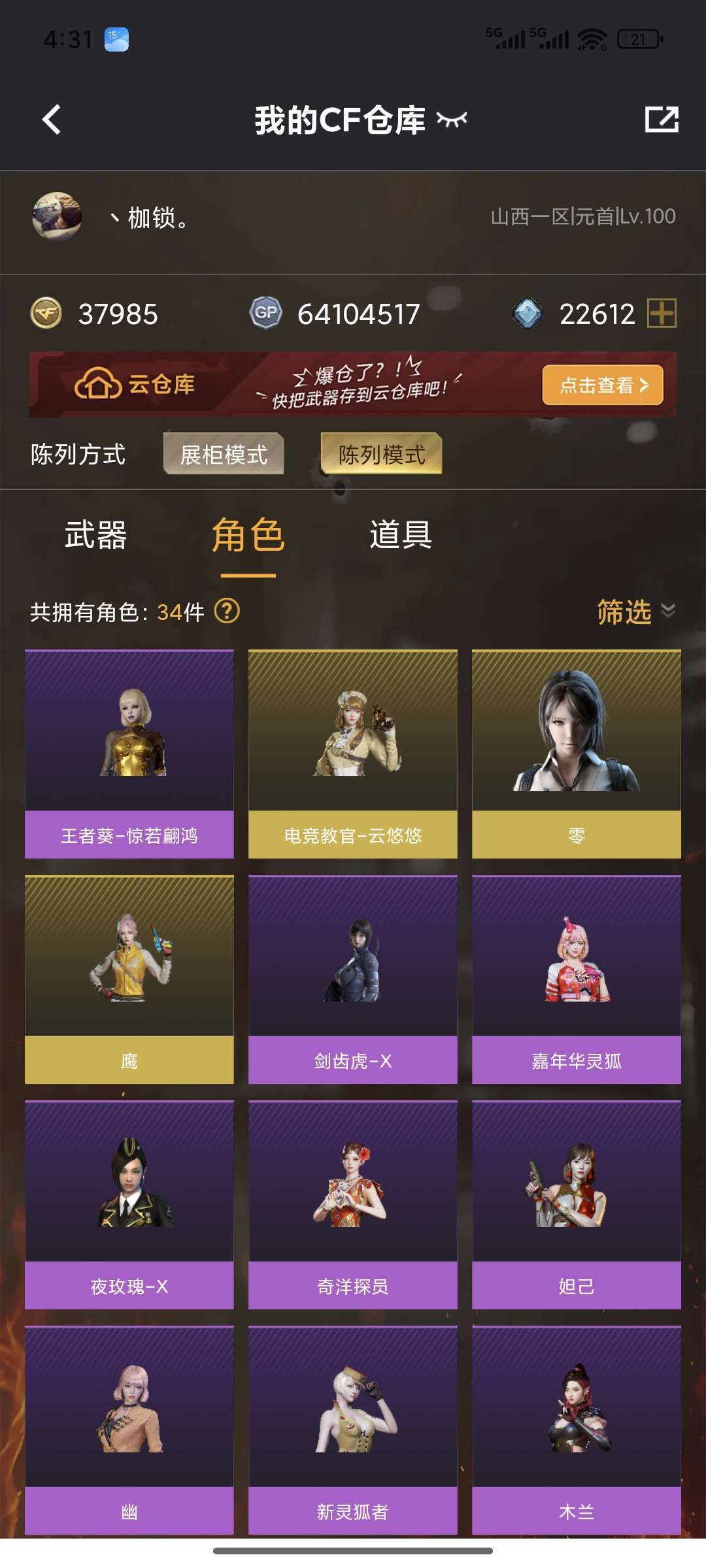The image size is (706, 1568).
Task: Open the 鹰 character card
Action: (x=129, y=979)
